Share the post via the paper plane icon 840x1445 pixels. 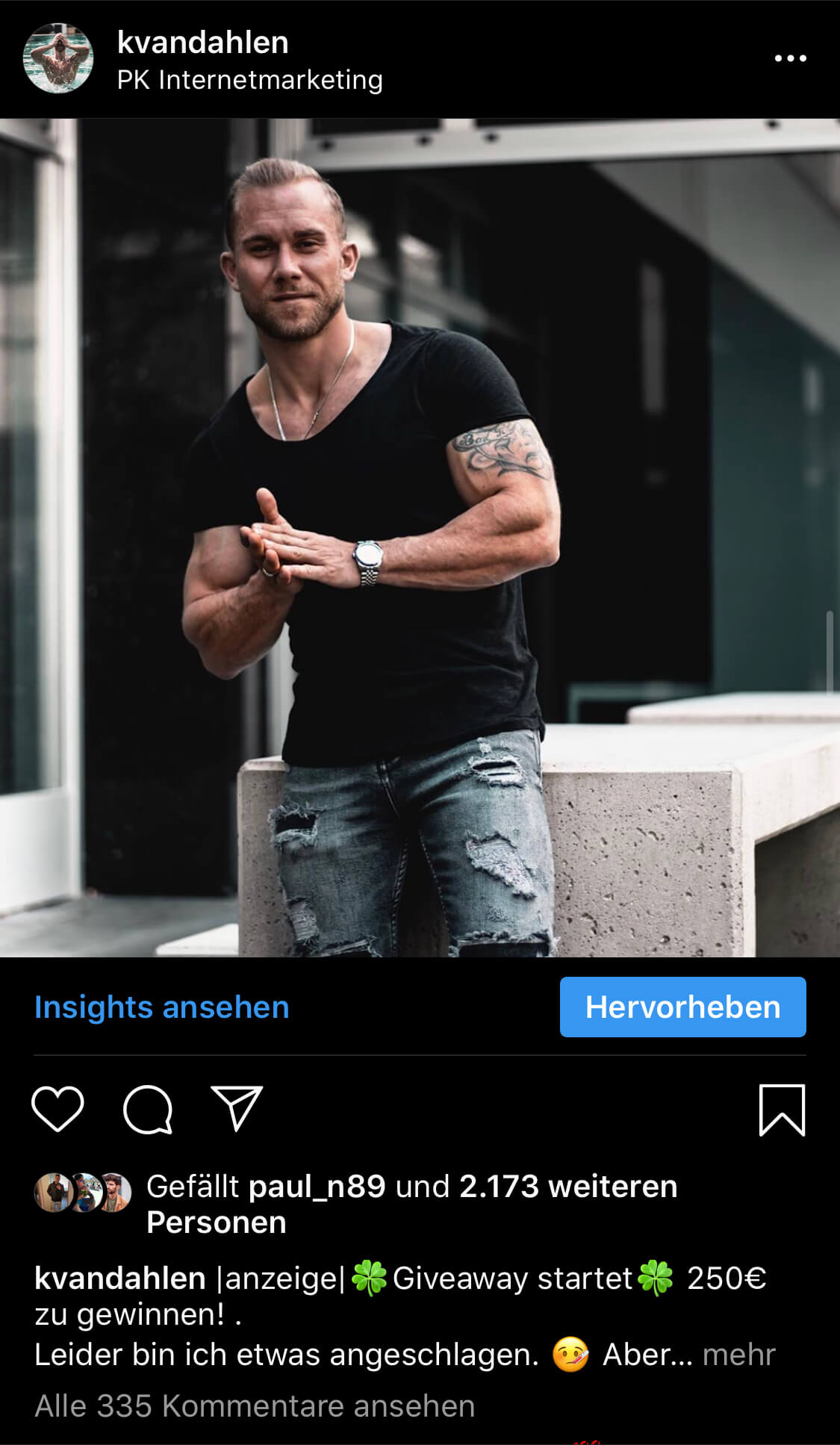point(237,1108)
